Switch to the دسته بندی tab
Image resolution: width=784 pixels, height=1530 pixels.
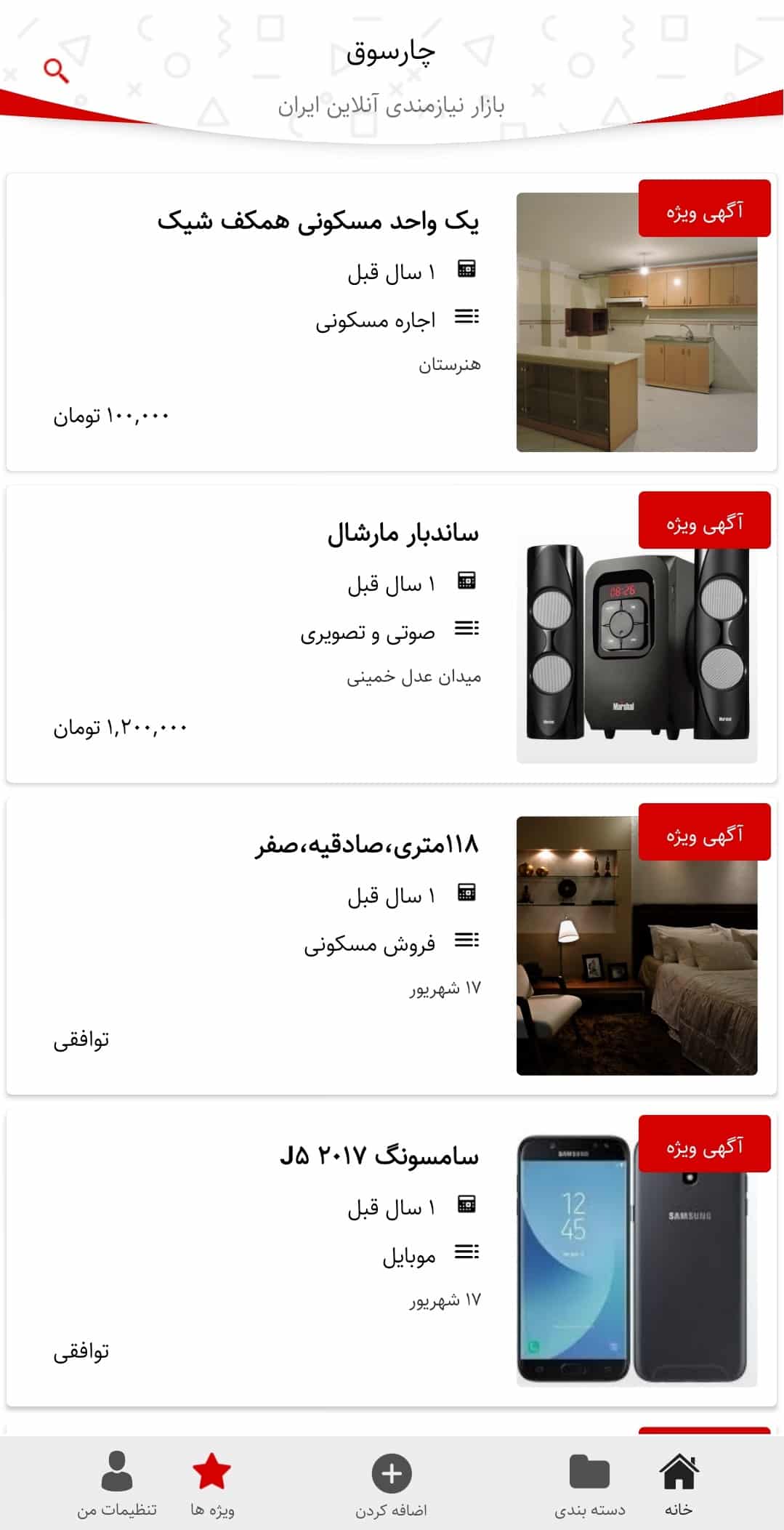point(589,1484)
